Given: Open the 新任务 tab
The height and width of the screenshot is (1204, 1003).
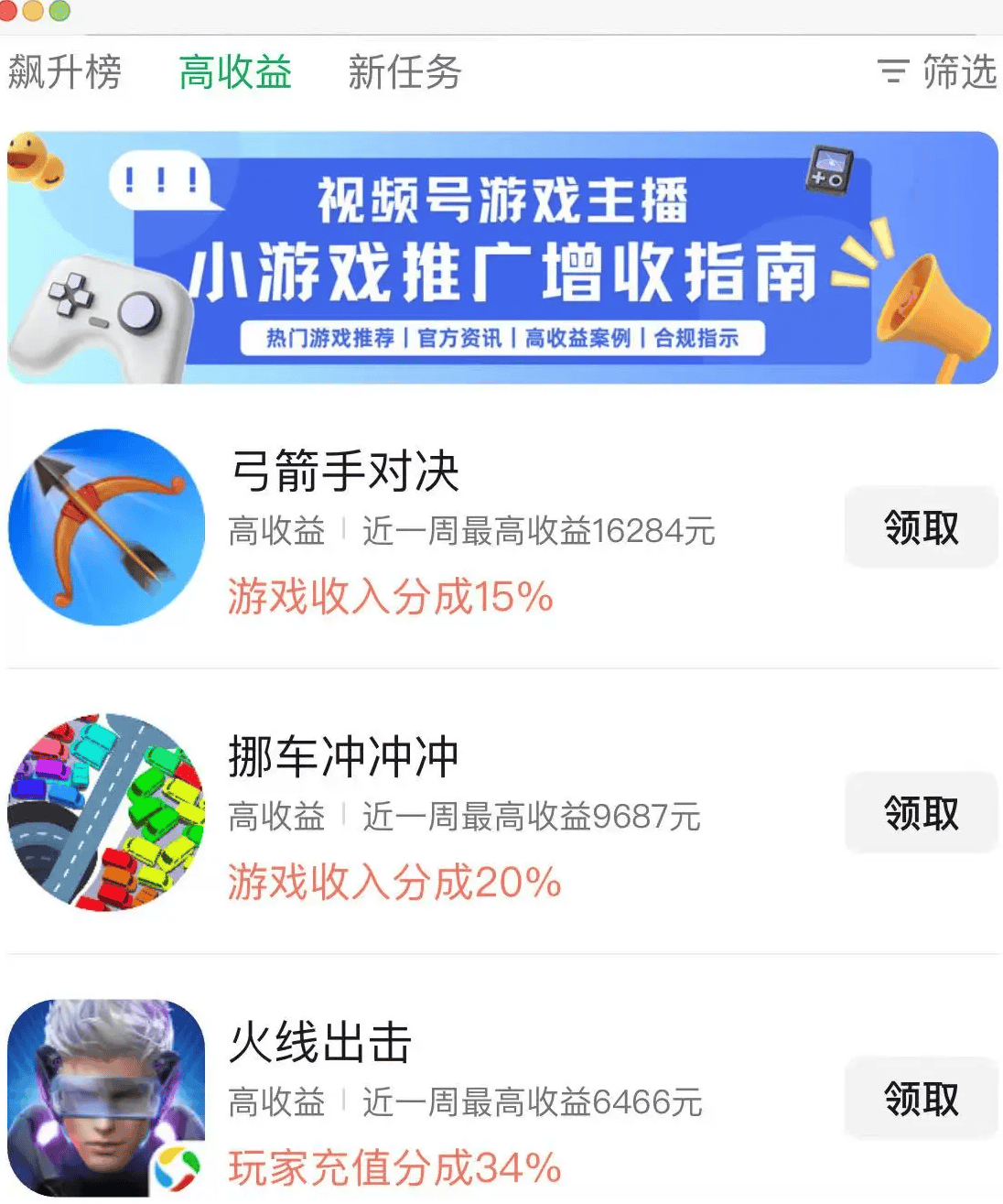Looking at the screenshot, I should 404,72.
